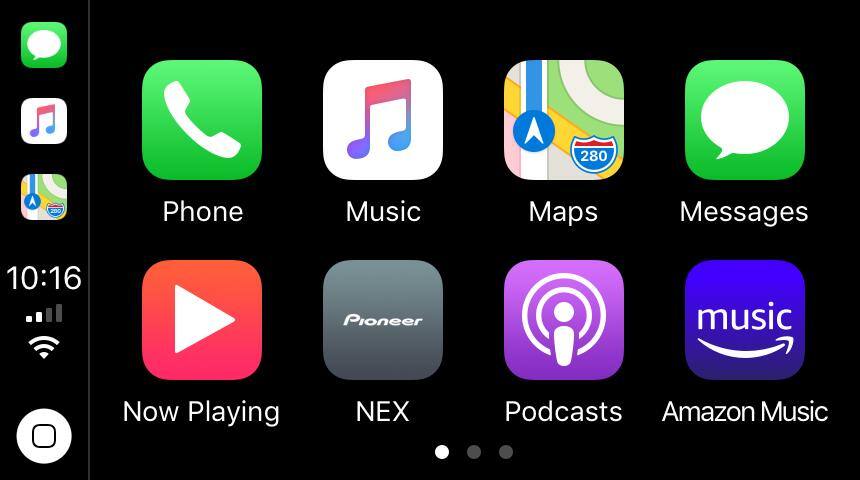This screenshot has height=480, width=860.
Task: Open Maps from the app grid
Action: [x=564, y=120]
